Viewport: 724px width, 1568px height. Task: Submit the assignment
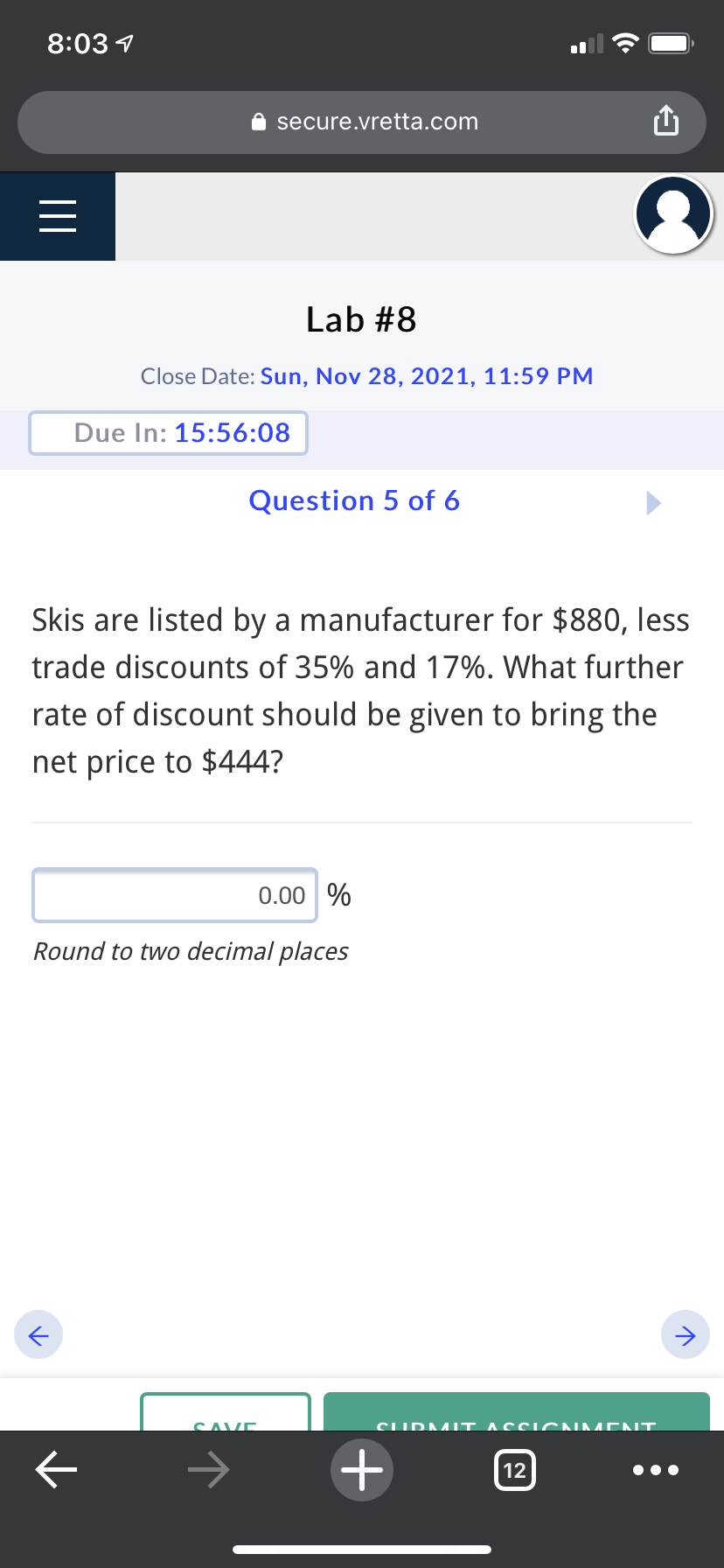(x=516, y=1415)
